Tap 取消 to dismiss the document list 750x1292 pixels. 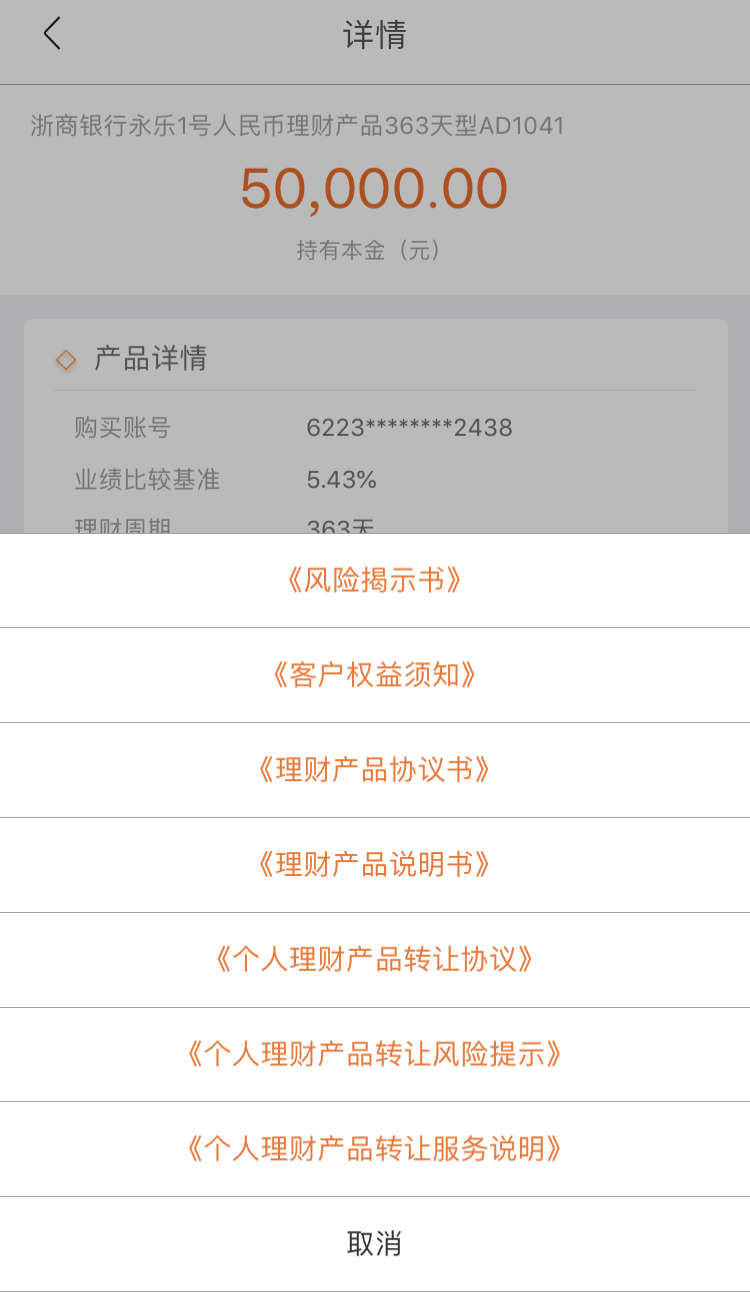point(375,1243)
